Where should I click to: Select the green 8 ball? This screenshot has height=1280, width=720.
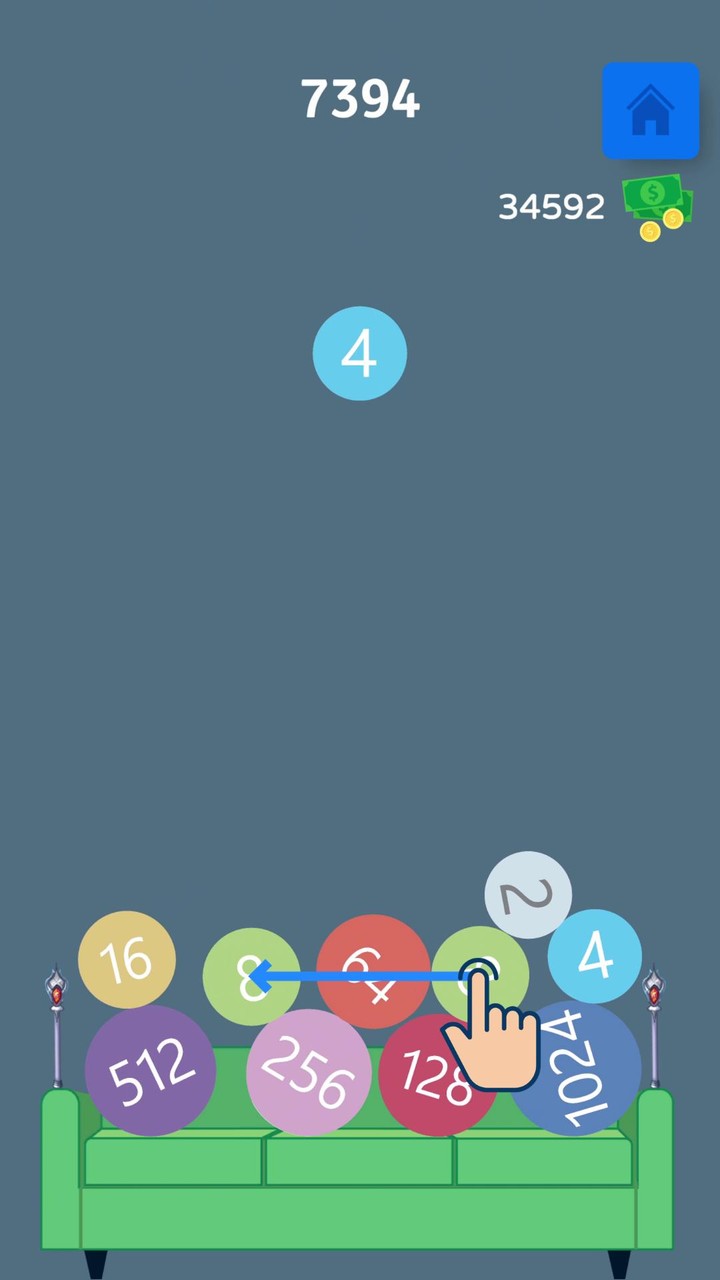click(x=251, y=975)
